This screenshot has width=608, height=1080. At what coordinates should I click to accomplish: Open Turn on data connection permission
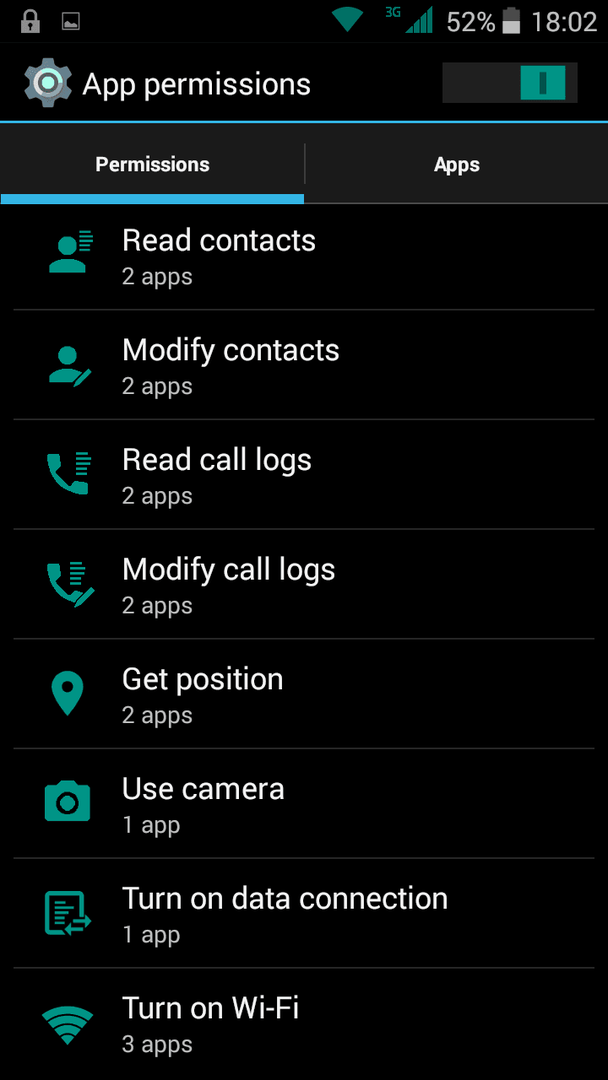click(304, 915)
